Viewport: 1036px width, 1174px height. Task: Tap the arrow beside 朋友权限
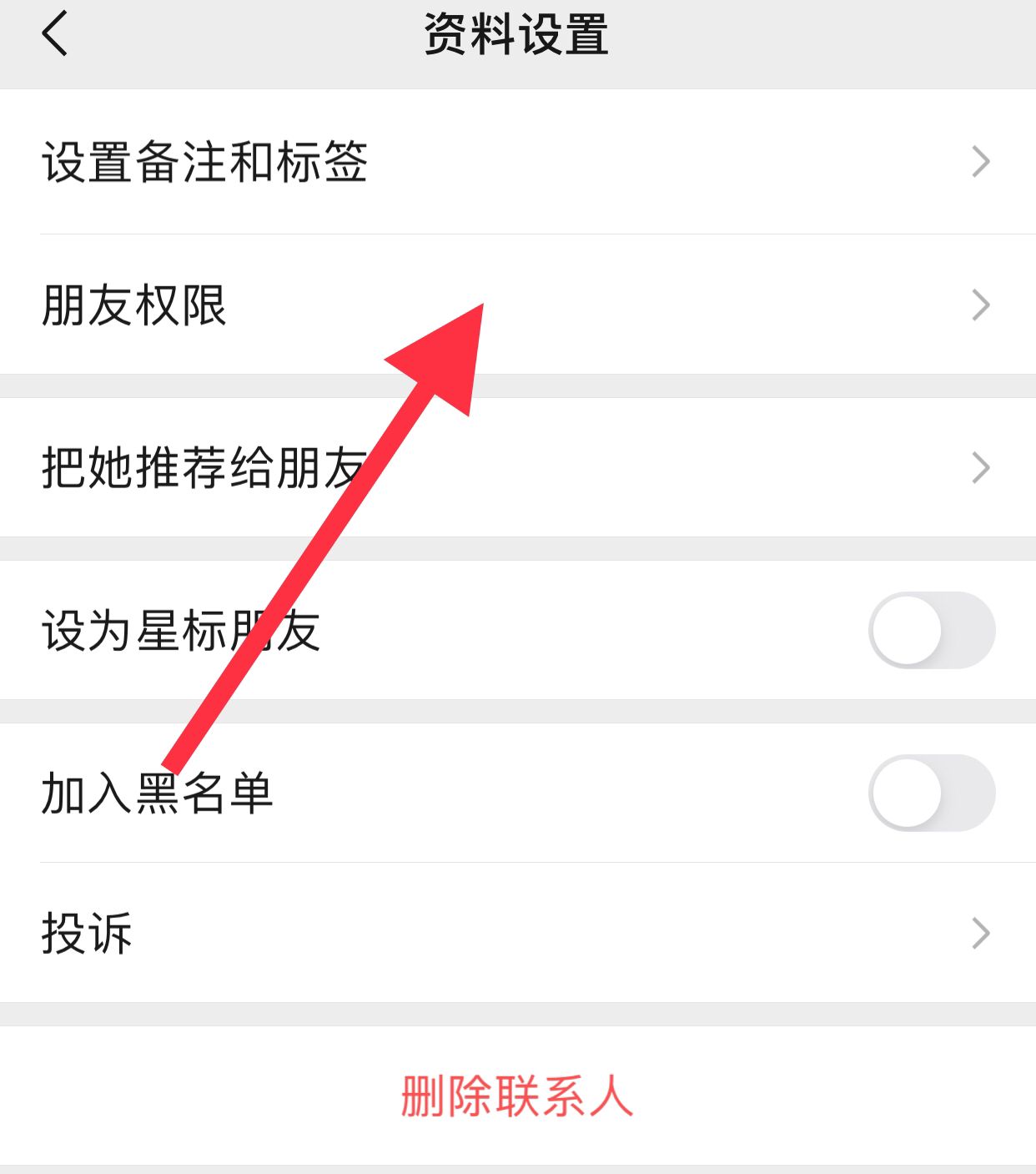pyautogui.click(x=979, y=305)
